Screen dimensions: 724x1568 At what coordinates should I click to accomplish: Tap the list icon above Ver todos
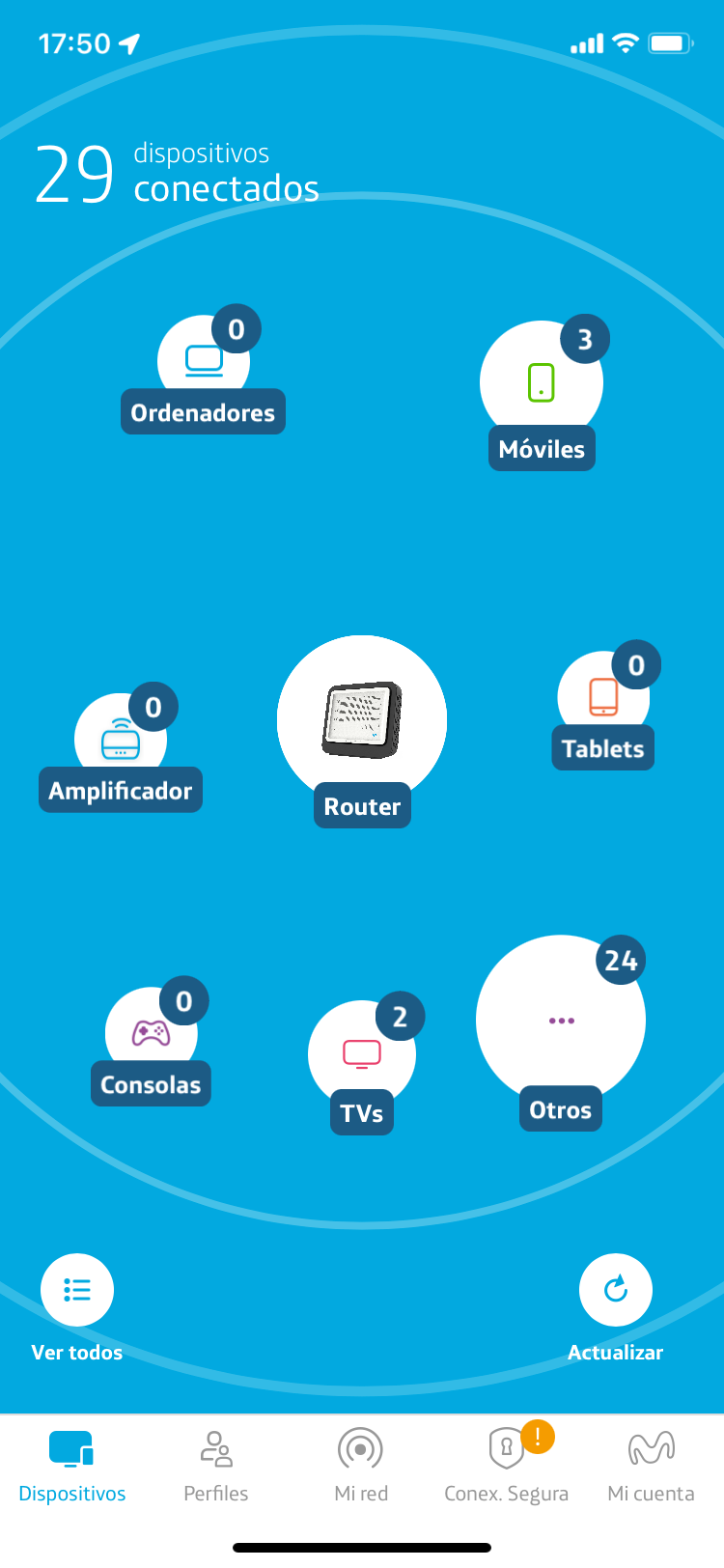point(76,1289)
